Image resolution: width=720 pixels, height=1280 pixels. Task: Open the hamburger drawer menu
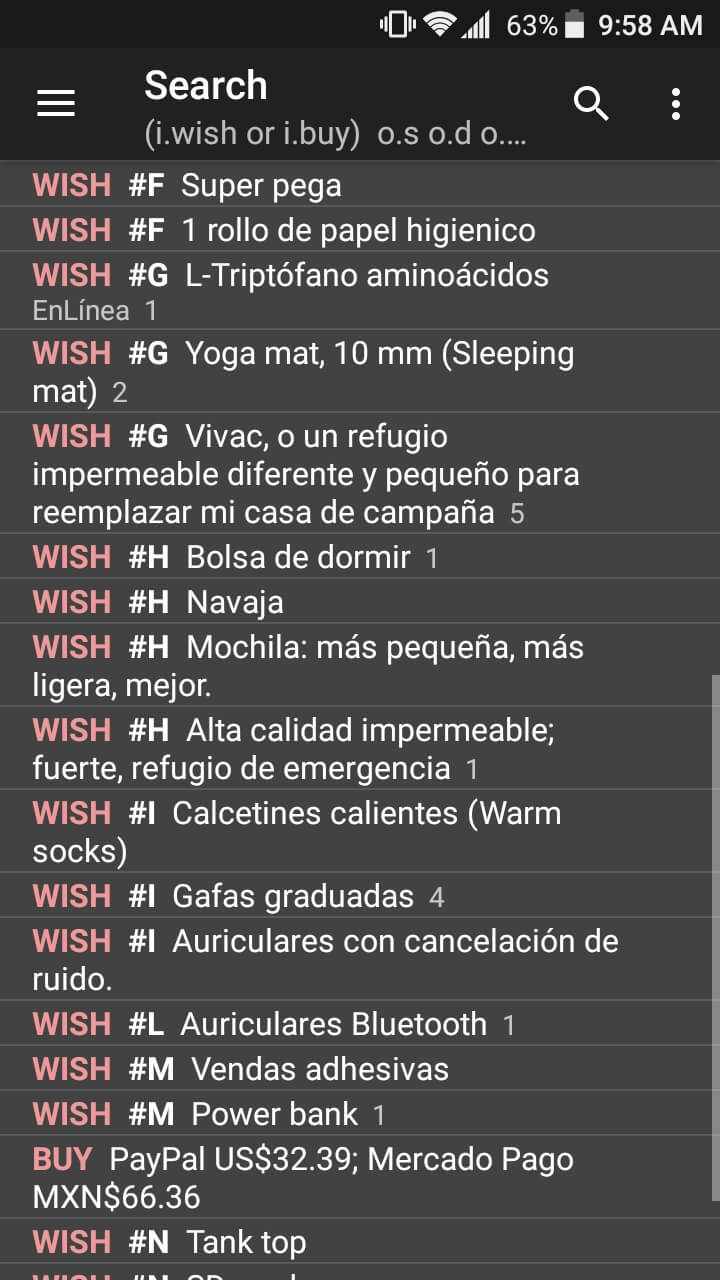[x=56, y=103]
